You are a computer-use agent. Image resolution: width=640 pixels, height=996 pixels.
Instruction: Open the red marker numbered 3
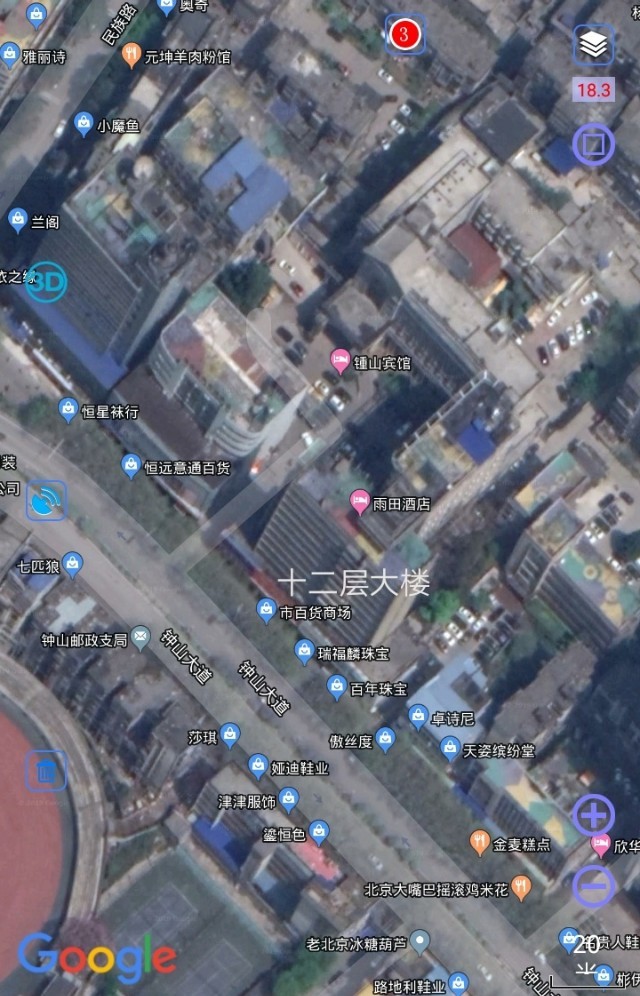point(404,34)
